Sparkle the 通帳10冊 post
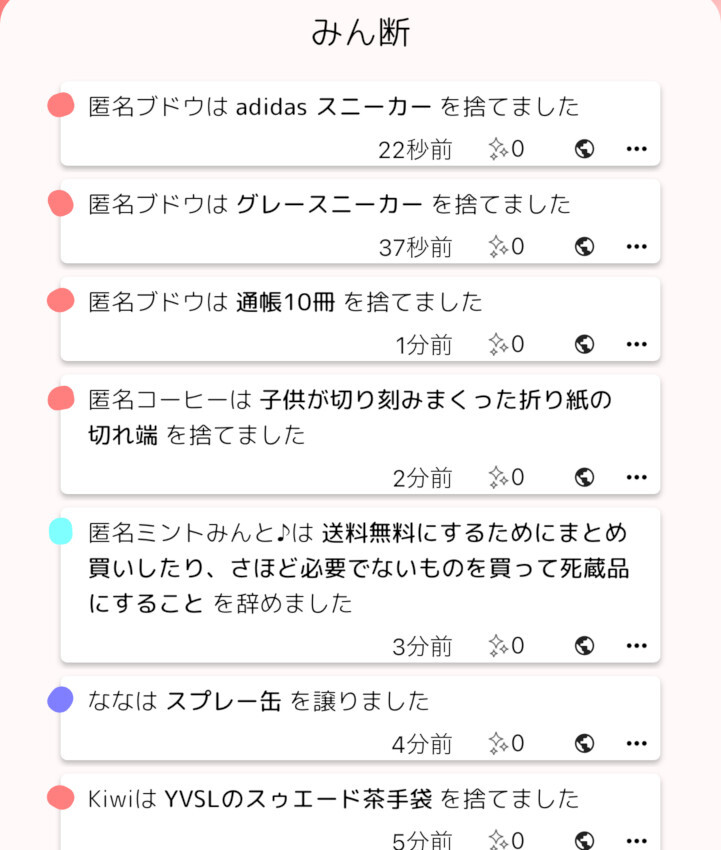Viewport: 721px width, 850px height. pos(505,345)
